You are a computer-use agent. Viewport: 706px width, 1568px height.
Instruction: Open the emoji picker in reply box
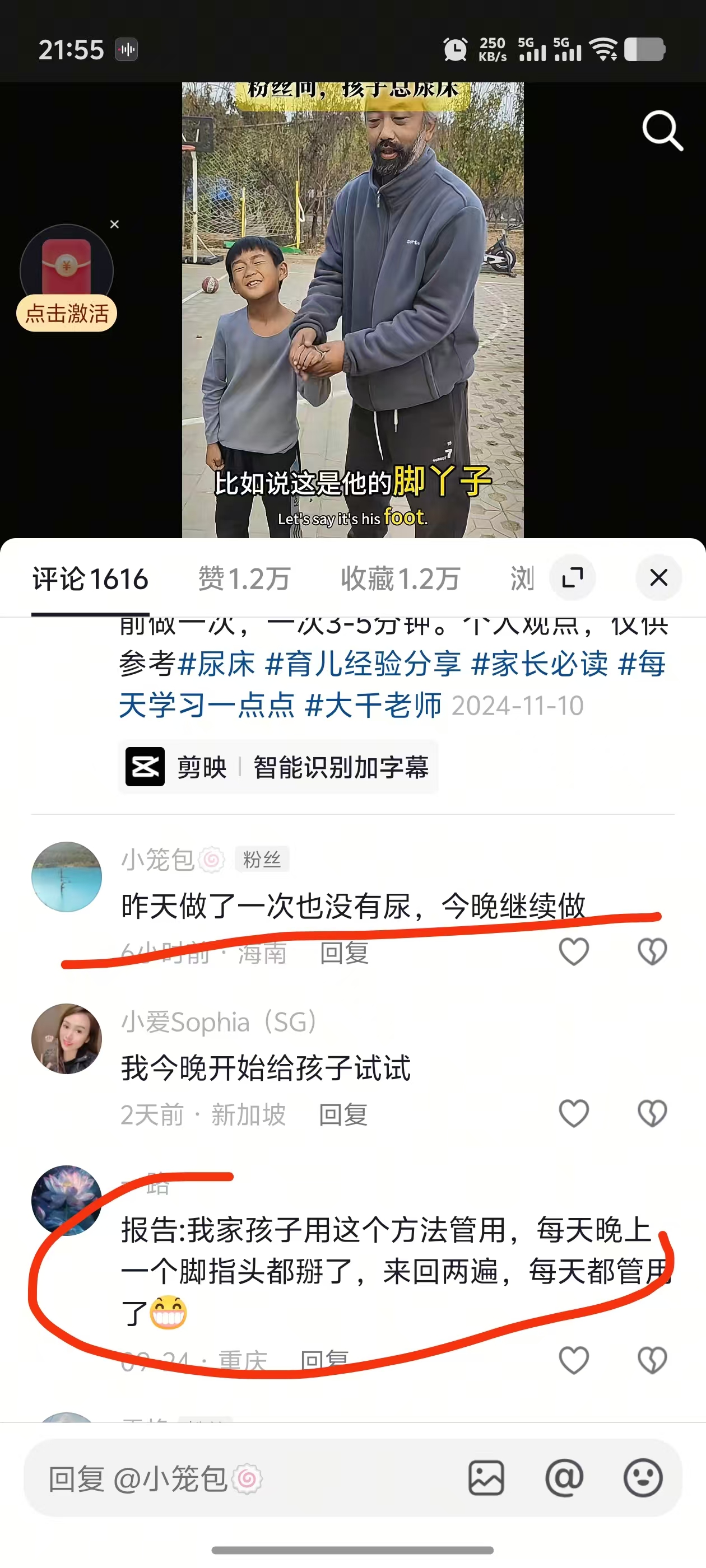coord(643,1478)
